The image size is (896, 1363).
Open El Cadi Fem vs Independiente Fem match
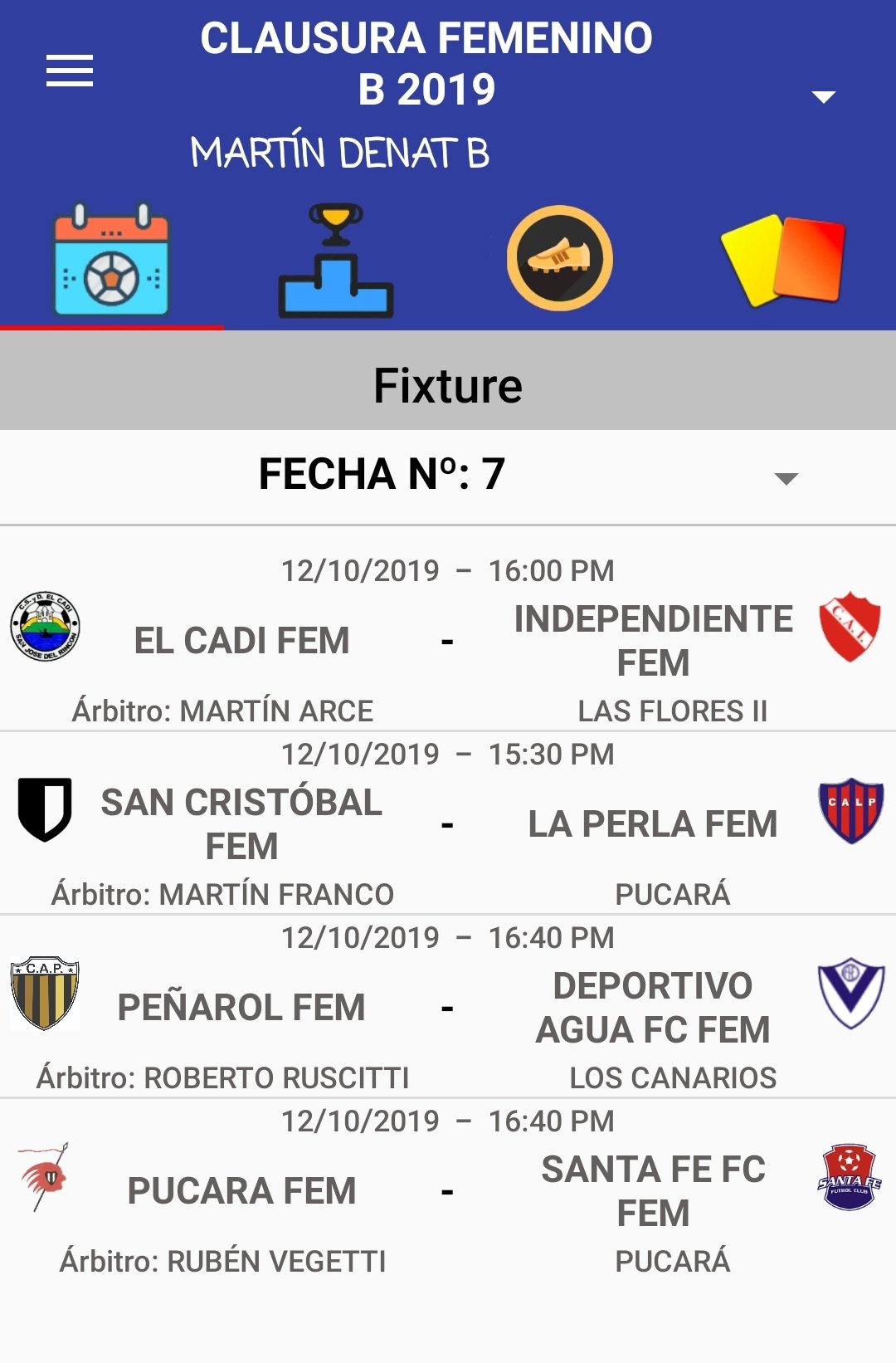tap(448, 641)
